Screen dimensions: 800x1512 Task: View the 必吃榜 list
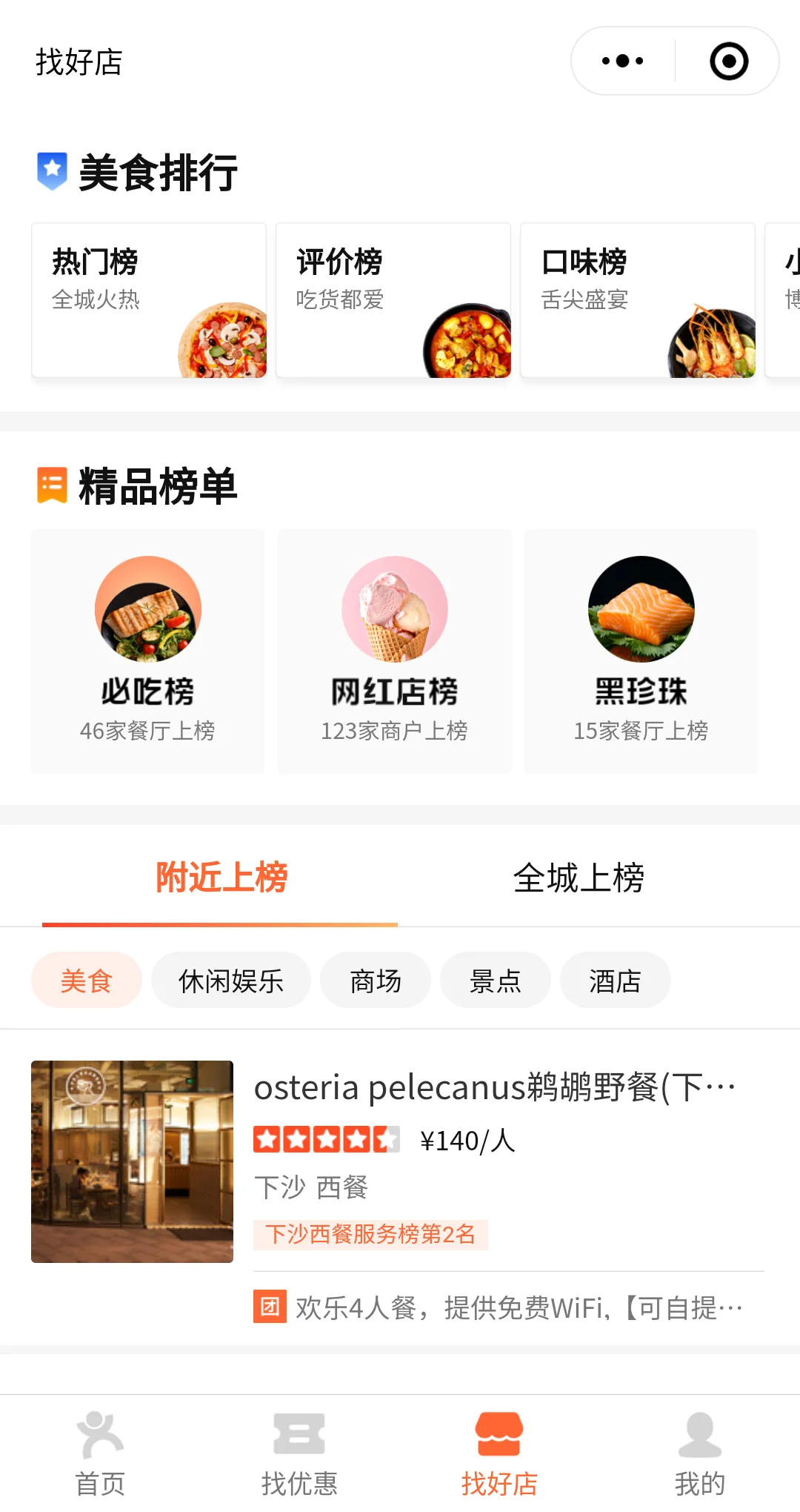click(x=148, y=651)
